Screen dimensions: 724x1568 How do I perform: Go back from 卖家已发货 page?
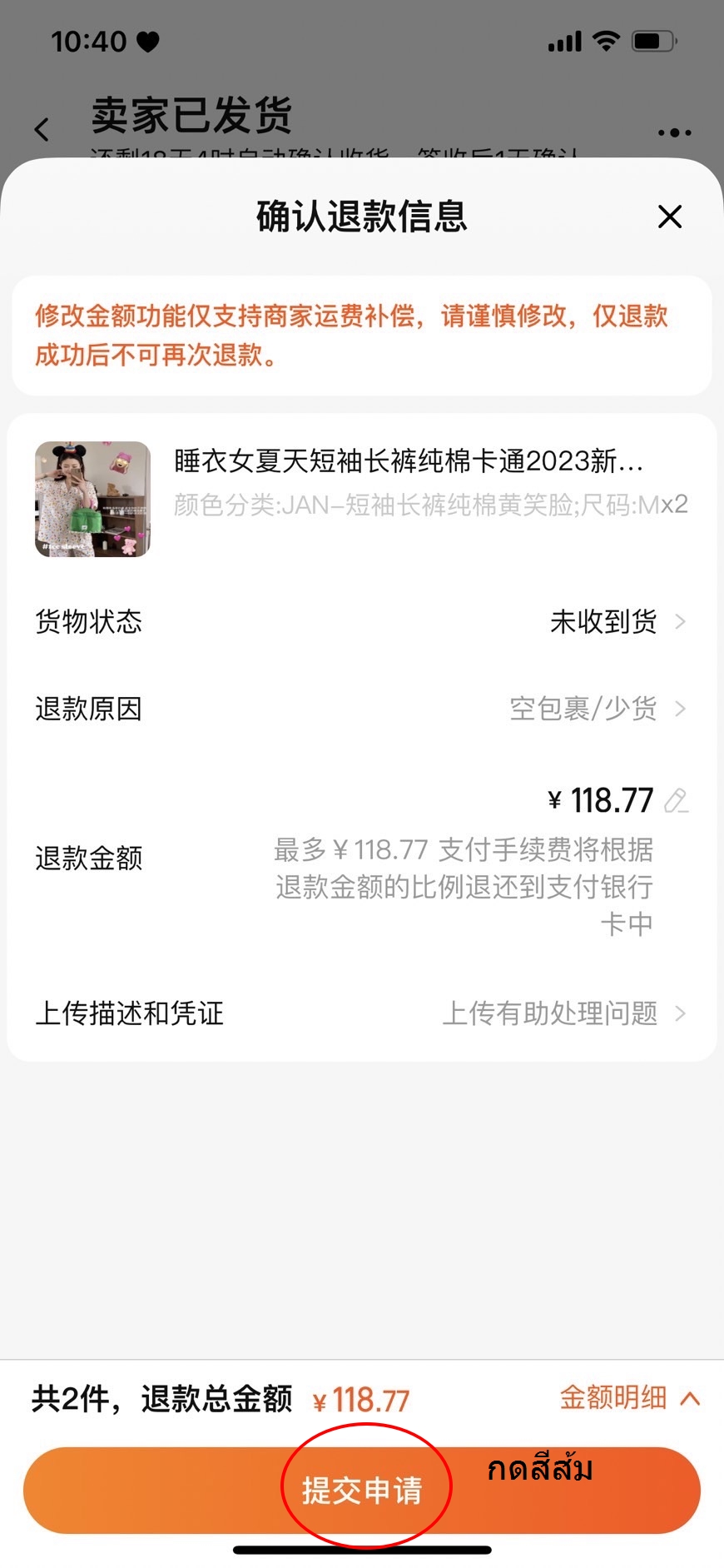[x=42, y=129]
